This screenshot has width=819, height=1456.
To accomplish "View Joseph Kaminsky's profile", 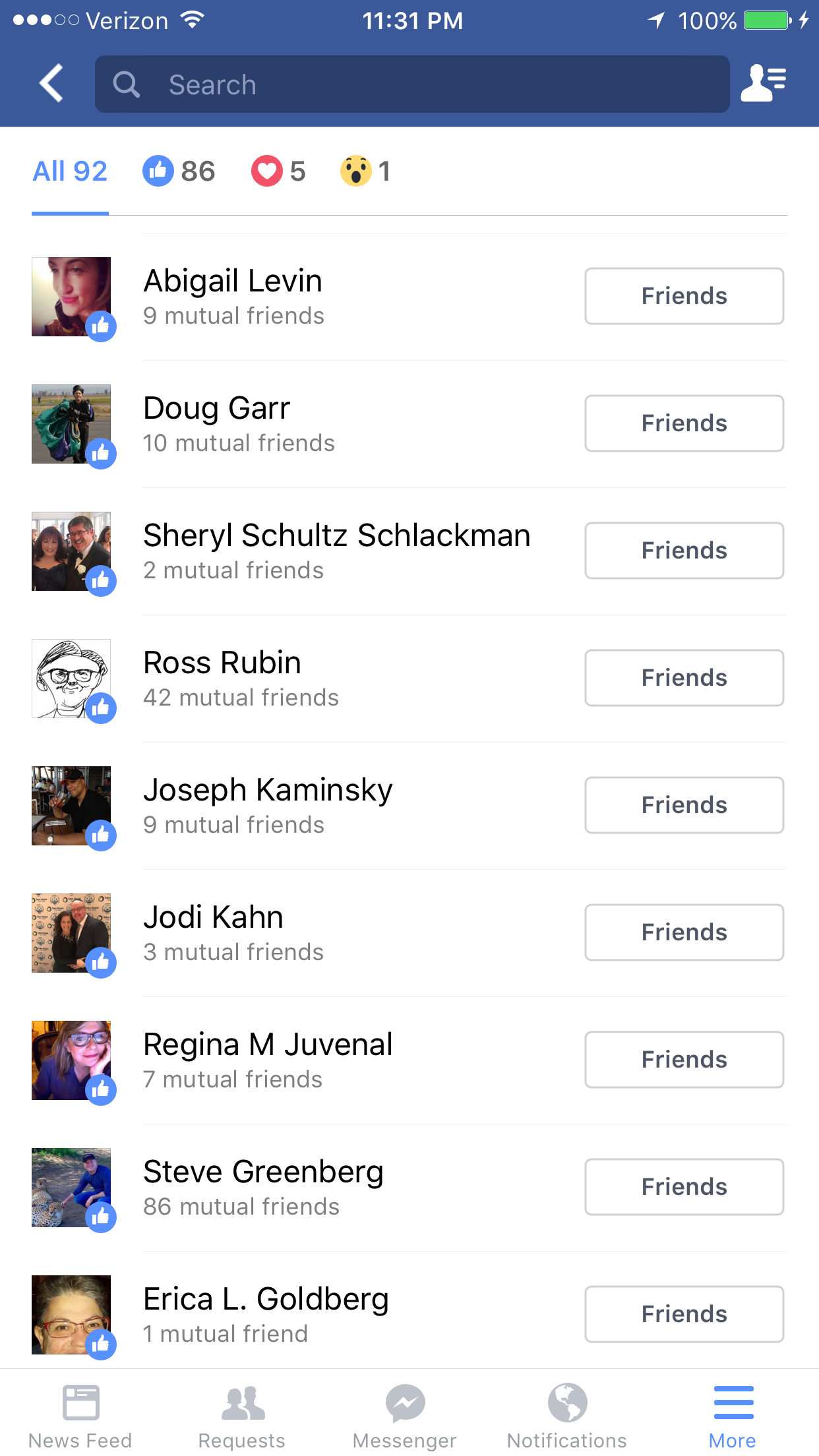I will pyautogui.click(x=268, y=791).
